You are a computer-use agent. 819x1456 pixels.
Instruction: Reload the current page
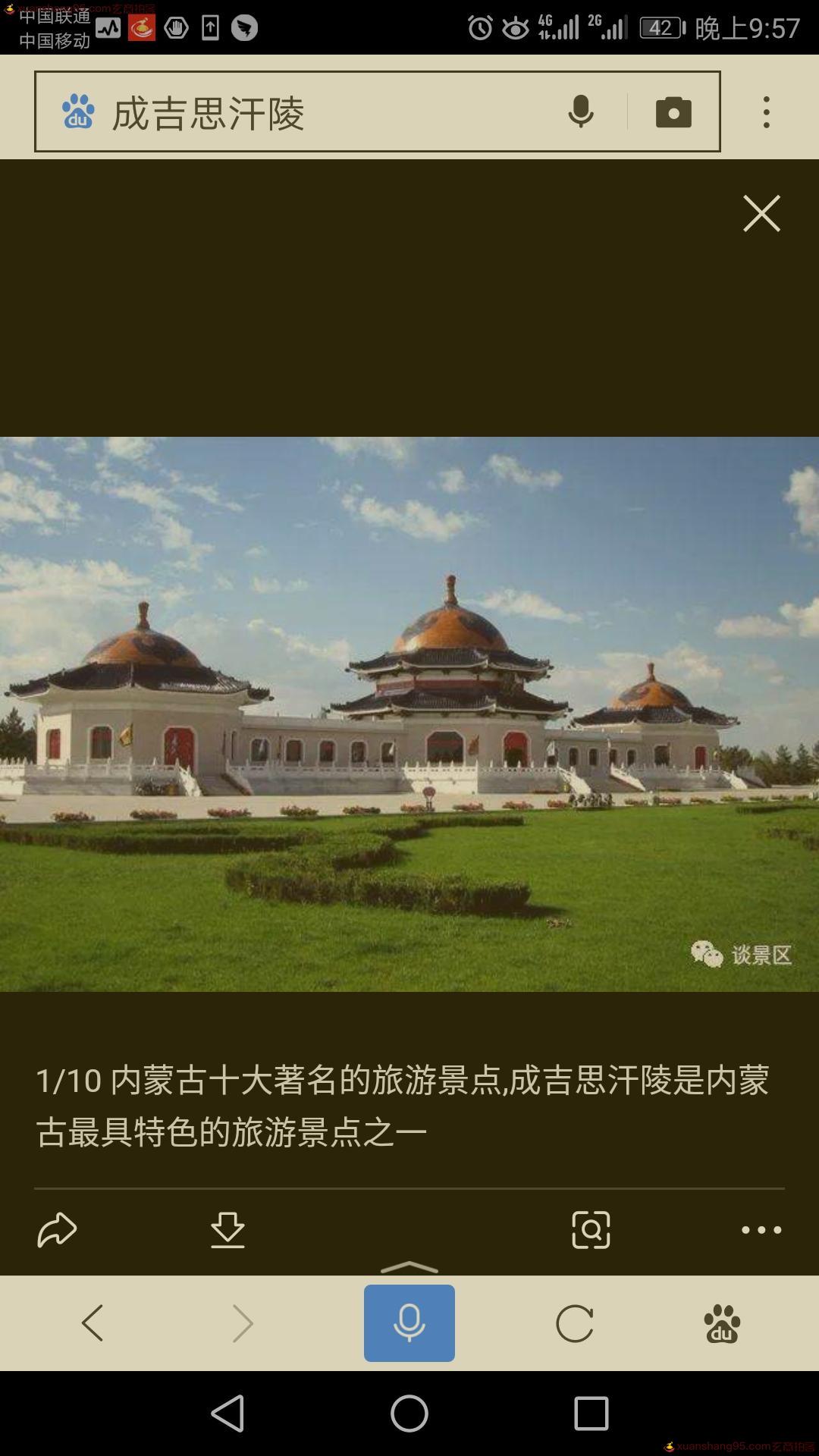(x=575, y=1323)
